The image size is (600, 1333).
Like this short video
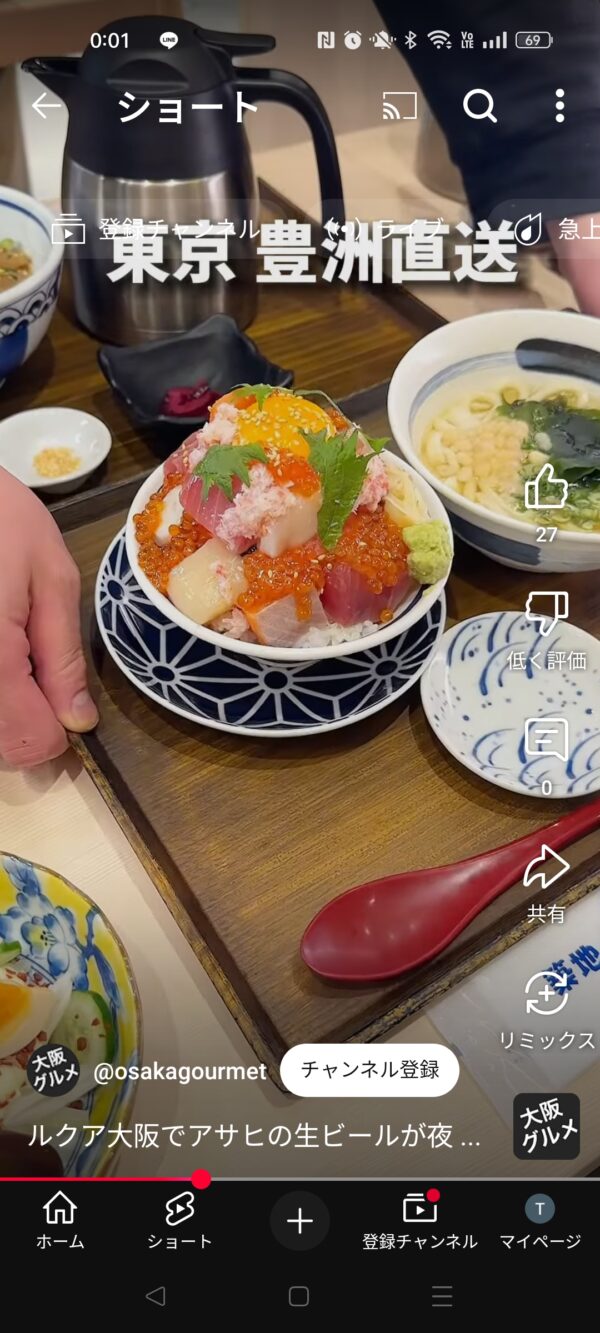pyautogui.click(x=546, y=489)
